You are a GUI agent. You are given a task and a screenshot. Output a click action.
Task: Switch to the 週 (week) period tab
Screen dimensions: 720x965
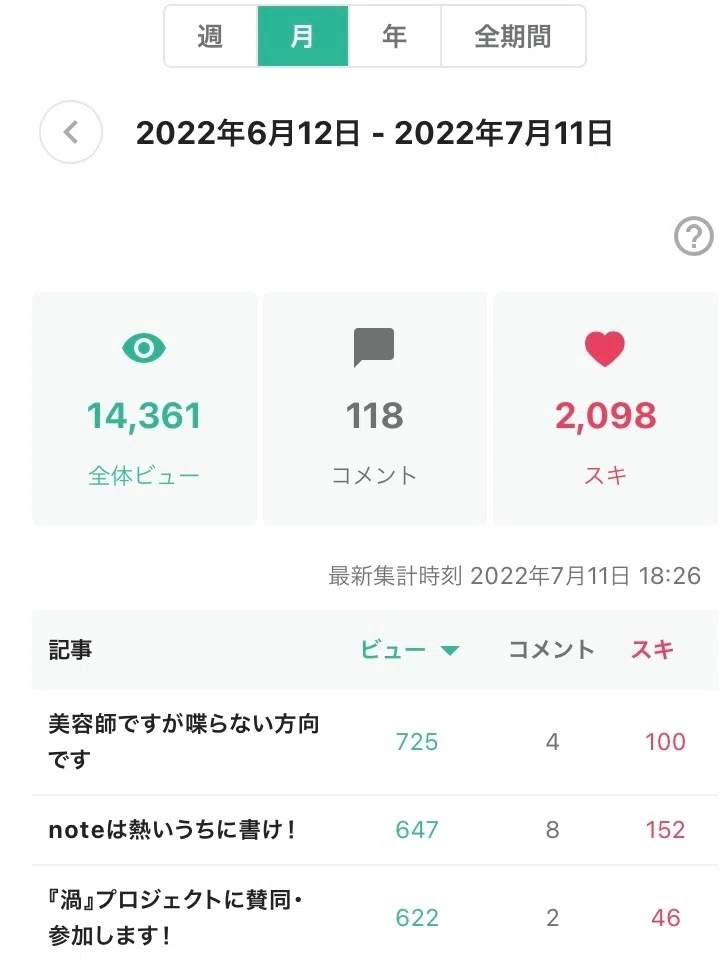click(x=210, y=36)
